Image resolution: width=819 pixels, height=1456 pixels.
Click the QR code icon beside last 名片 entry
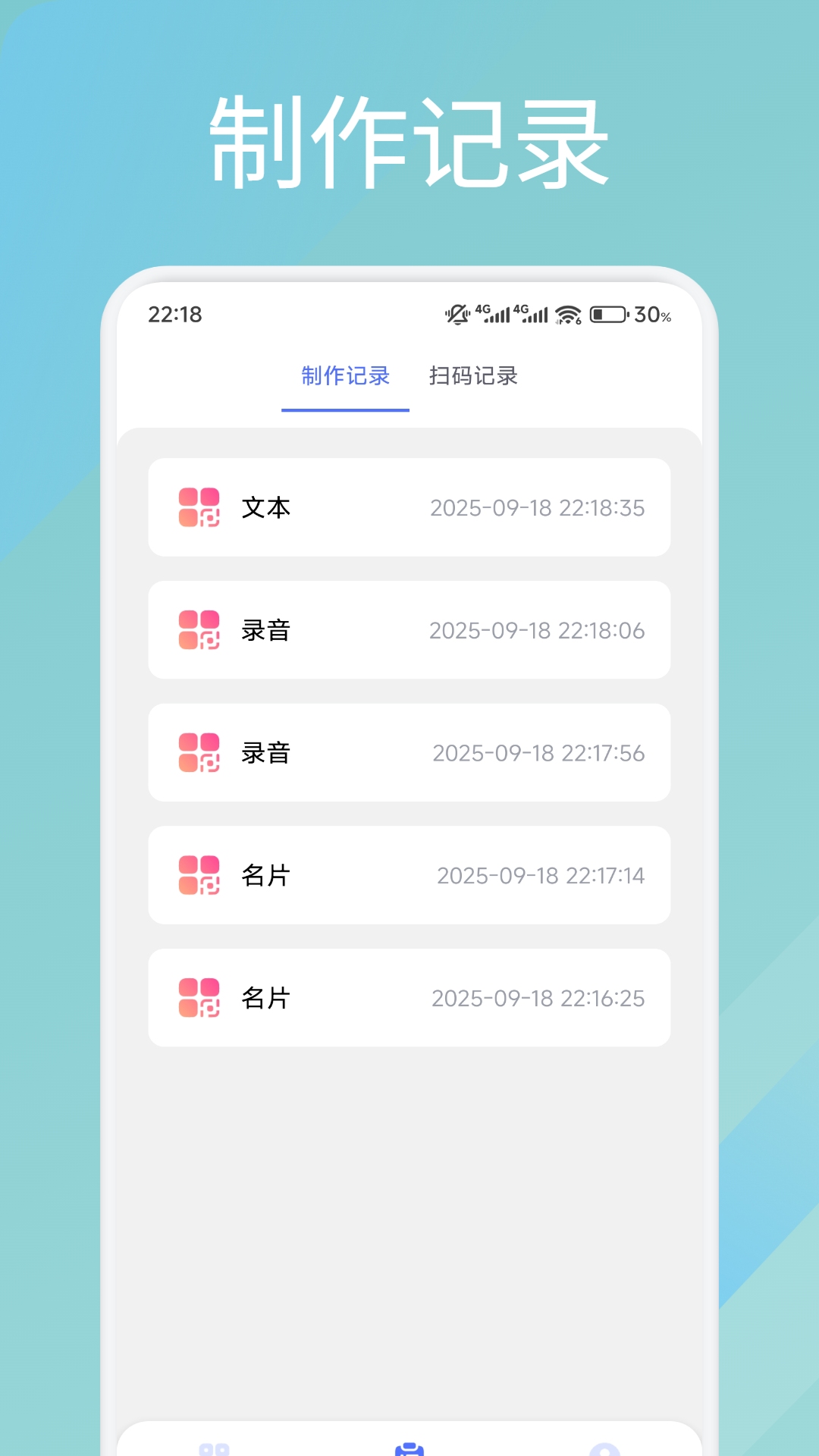coord(198,998)
